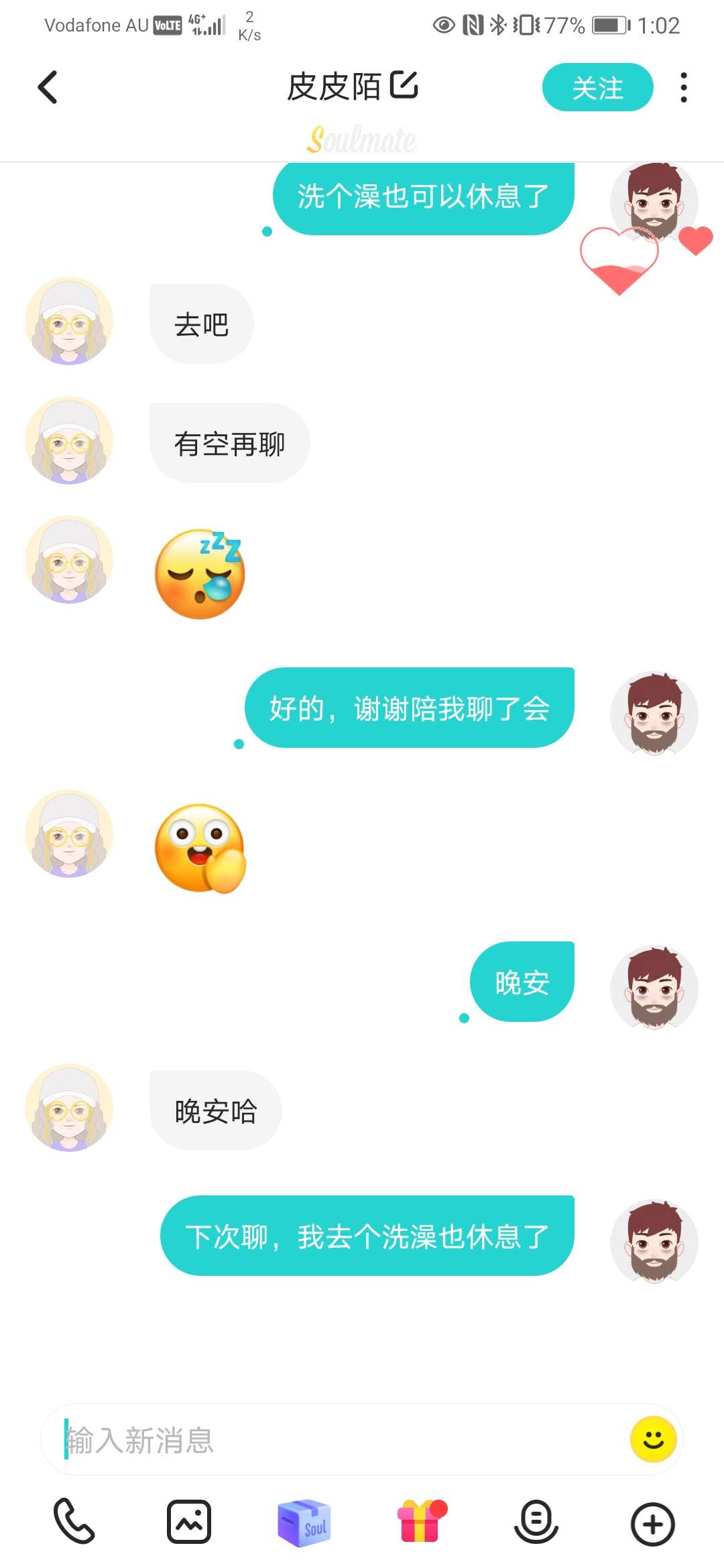Open more options with the plus icon
The image size is (724, 1568).
click(x=652, y=1524)
